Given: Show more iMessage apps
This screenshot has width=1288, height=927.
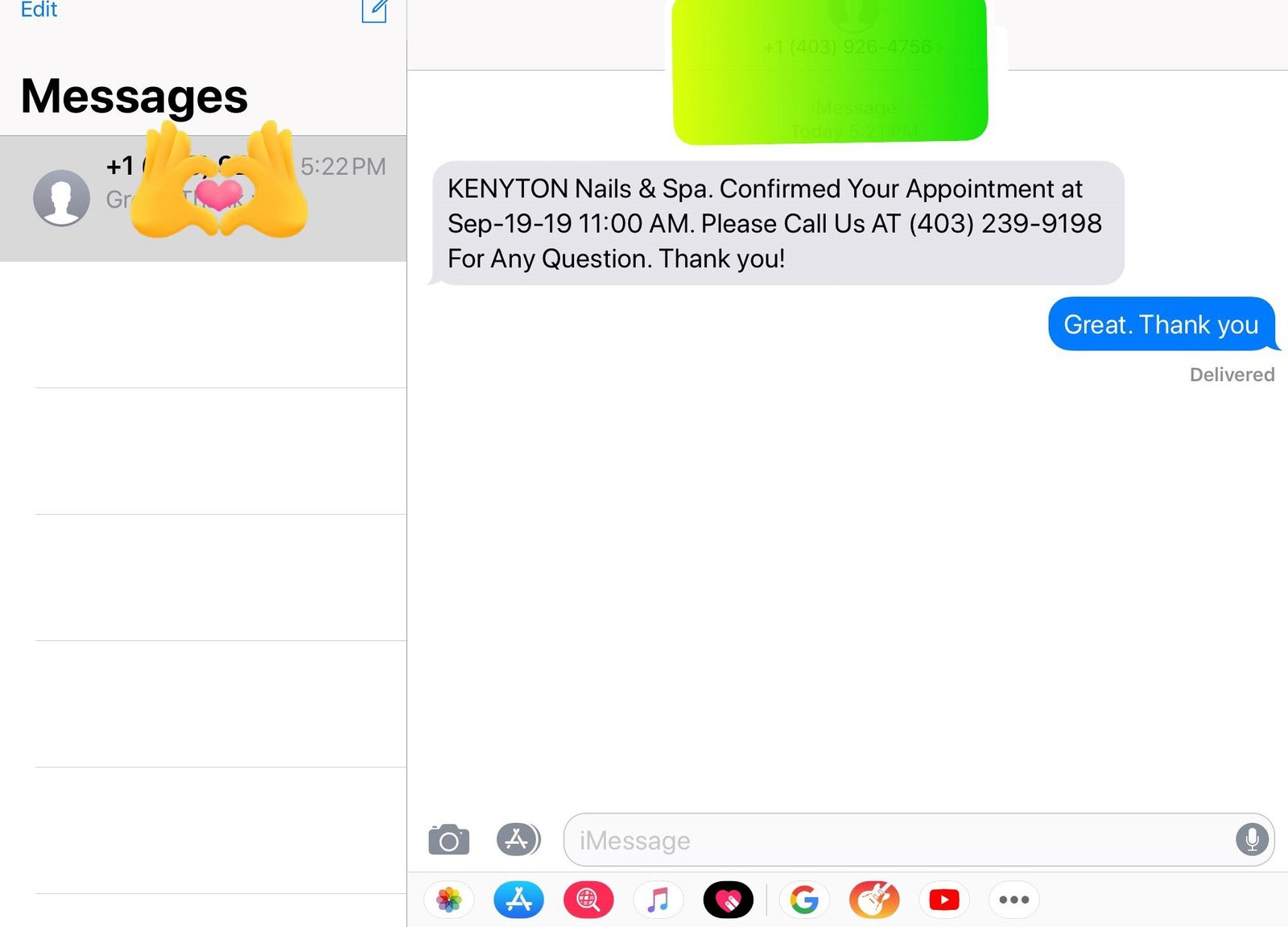Looking at the screenshot, I should tap(1013, 900).
